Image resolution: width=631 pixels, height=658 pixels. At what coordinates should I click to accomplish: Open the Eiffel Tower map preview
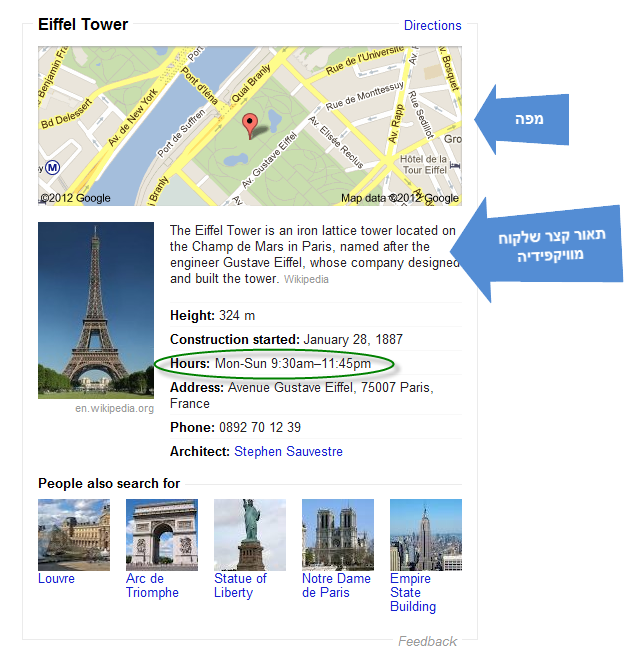point(250,125)
